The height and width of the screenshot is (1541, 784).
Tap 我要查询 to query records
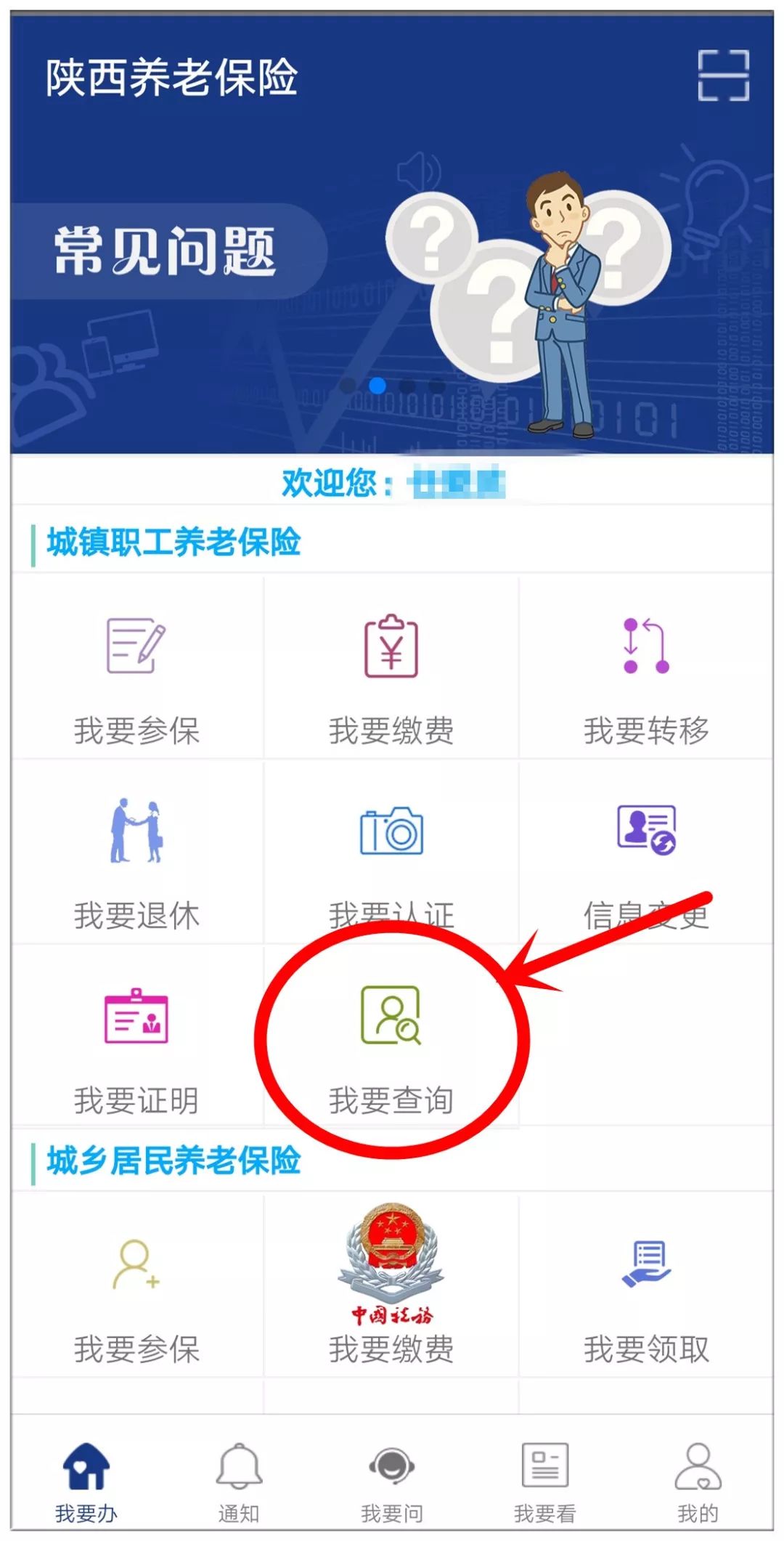pos(391,1036)
